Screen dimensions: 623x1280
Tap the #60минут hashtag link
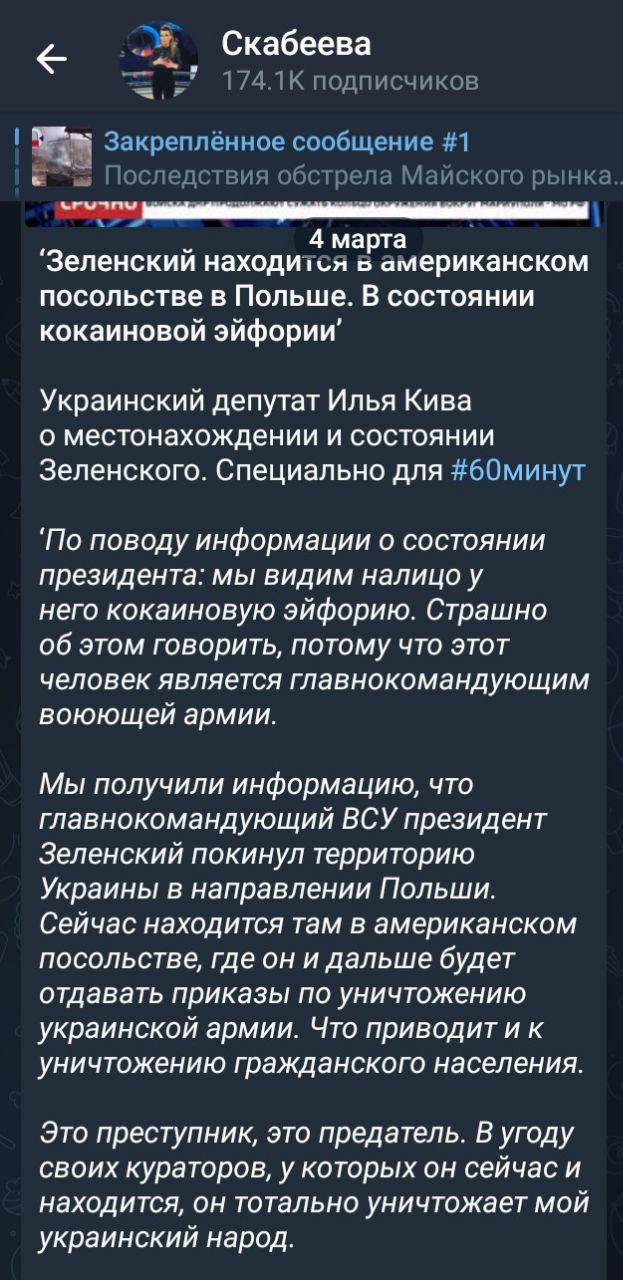[518, 471]
